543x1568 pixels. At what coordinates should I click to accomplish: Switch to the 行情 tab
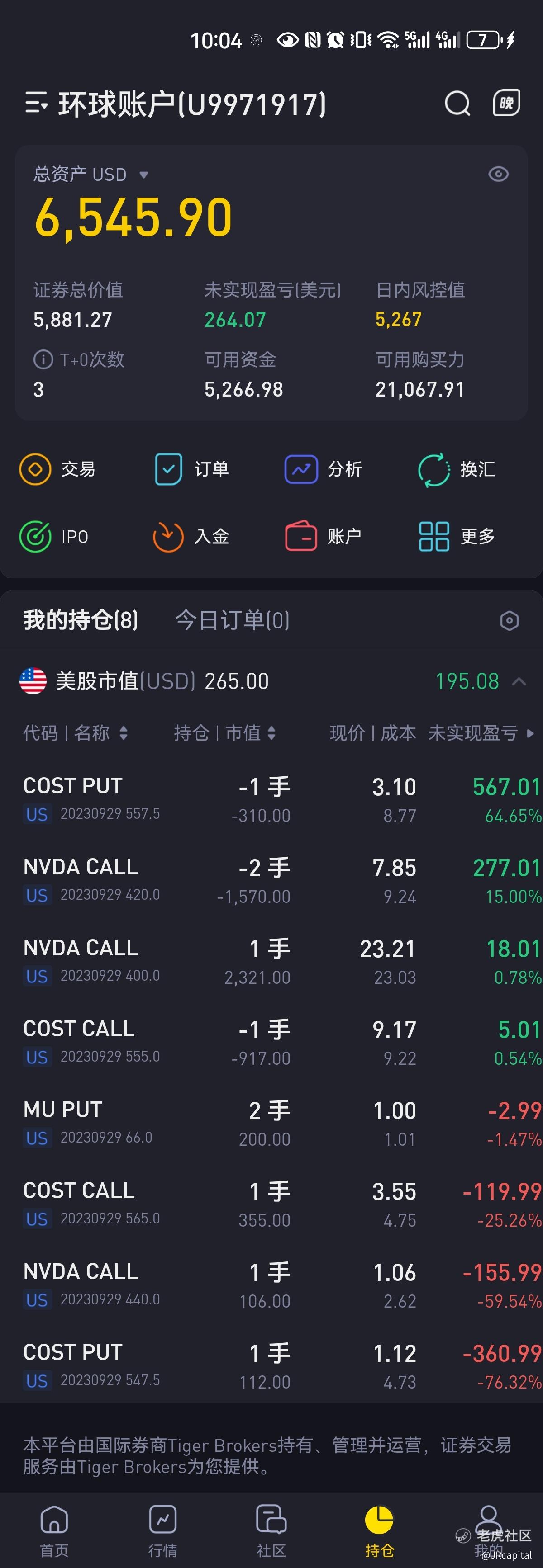[x=163, y=1530]
